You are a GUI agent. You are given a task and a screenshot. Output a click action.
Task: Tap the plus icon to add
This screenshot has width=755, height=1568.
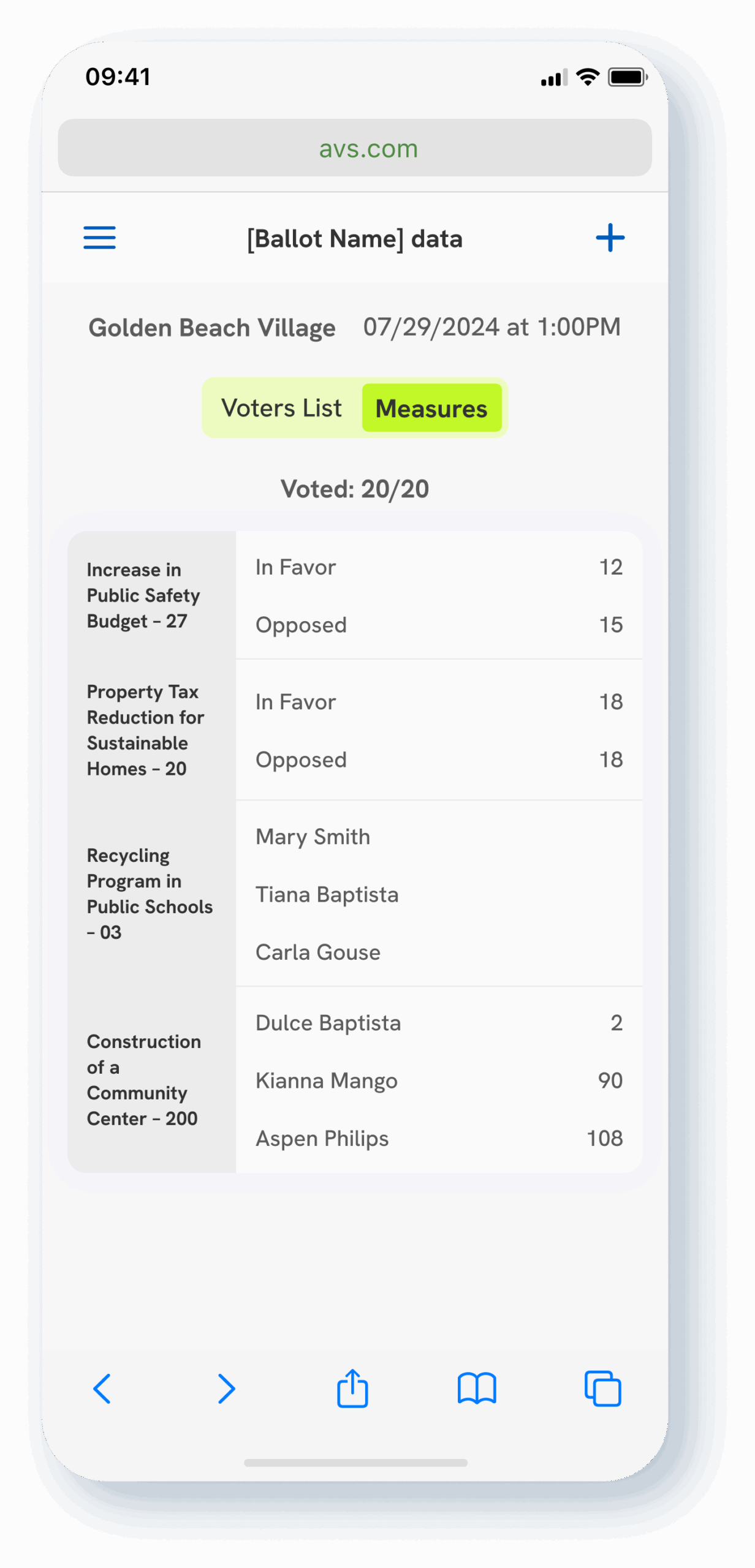[610, 238]
